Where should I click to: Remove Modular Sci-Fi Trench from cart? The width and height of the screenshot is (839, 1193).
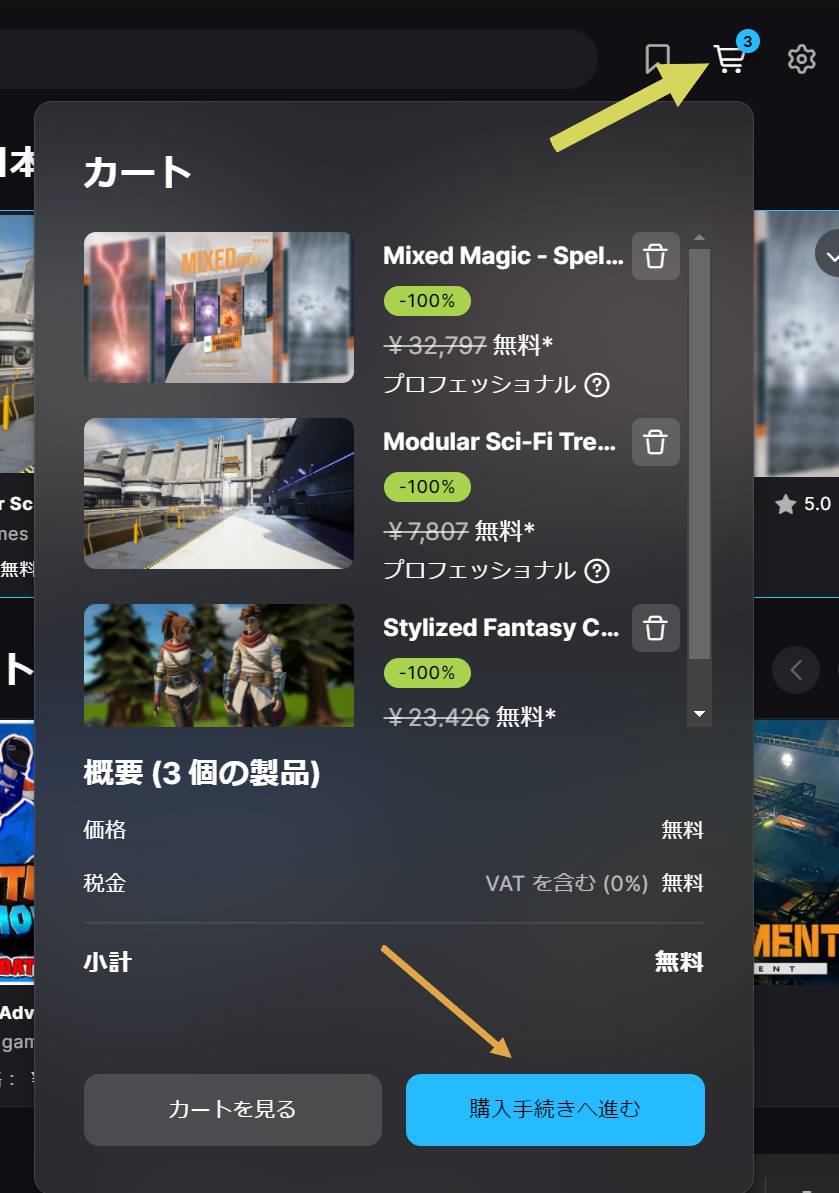tap(655, 442)
